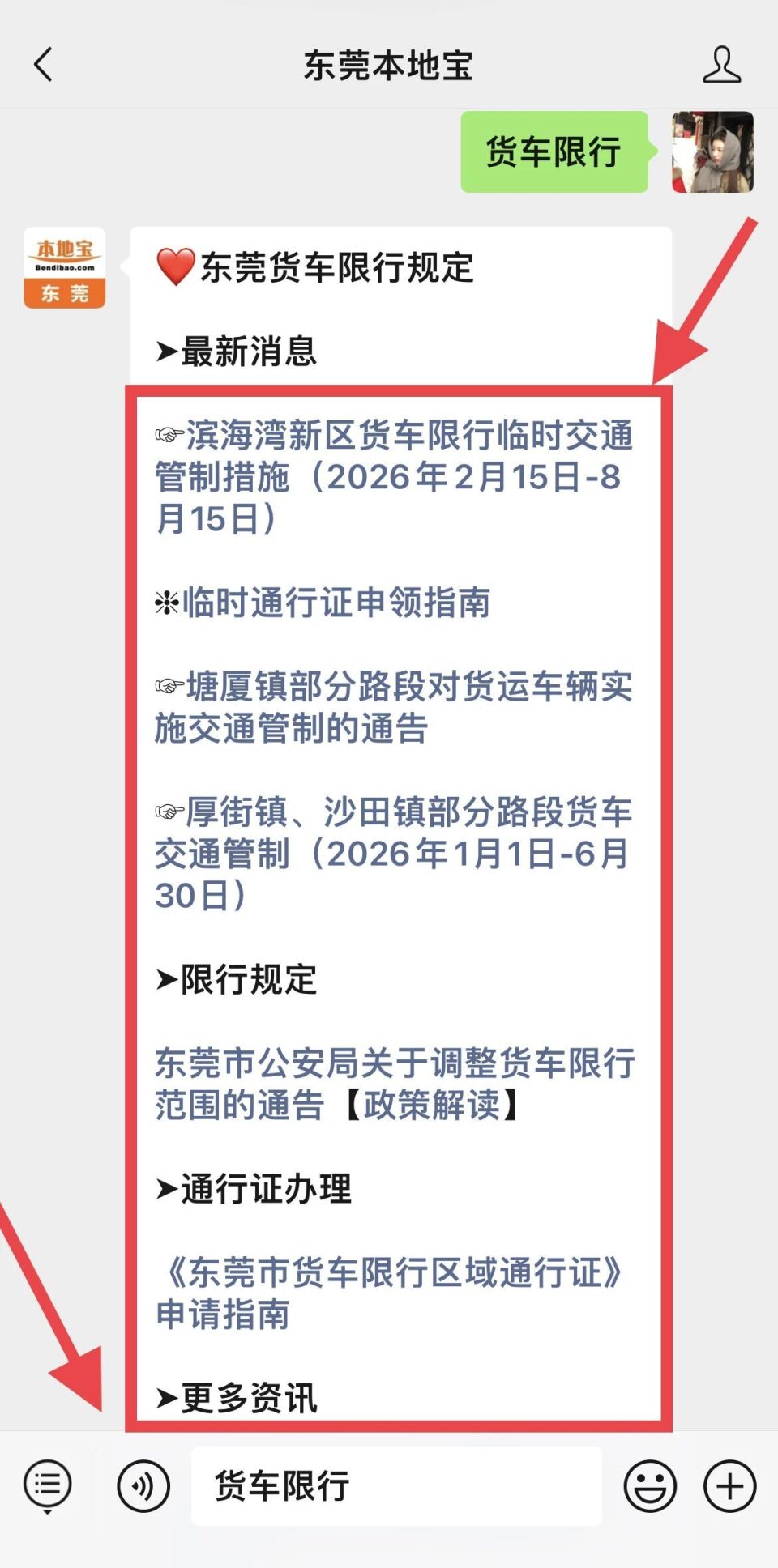
Task: Tap the green 货车限行 message bubble
Action: pyautogui.click(x=553, y=156)
